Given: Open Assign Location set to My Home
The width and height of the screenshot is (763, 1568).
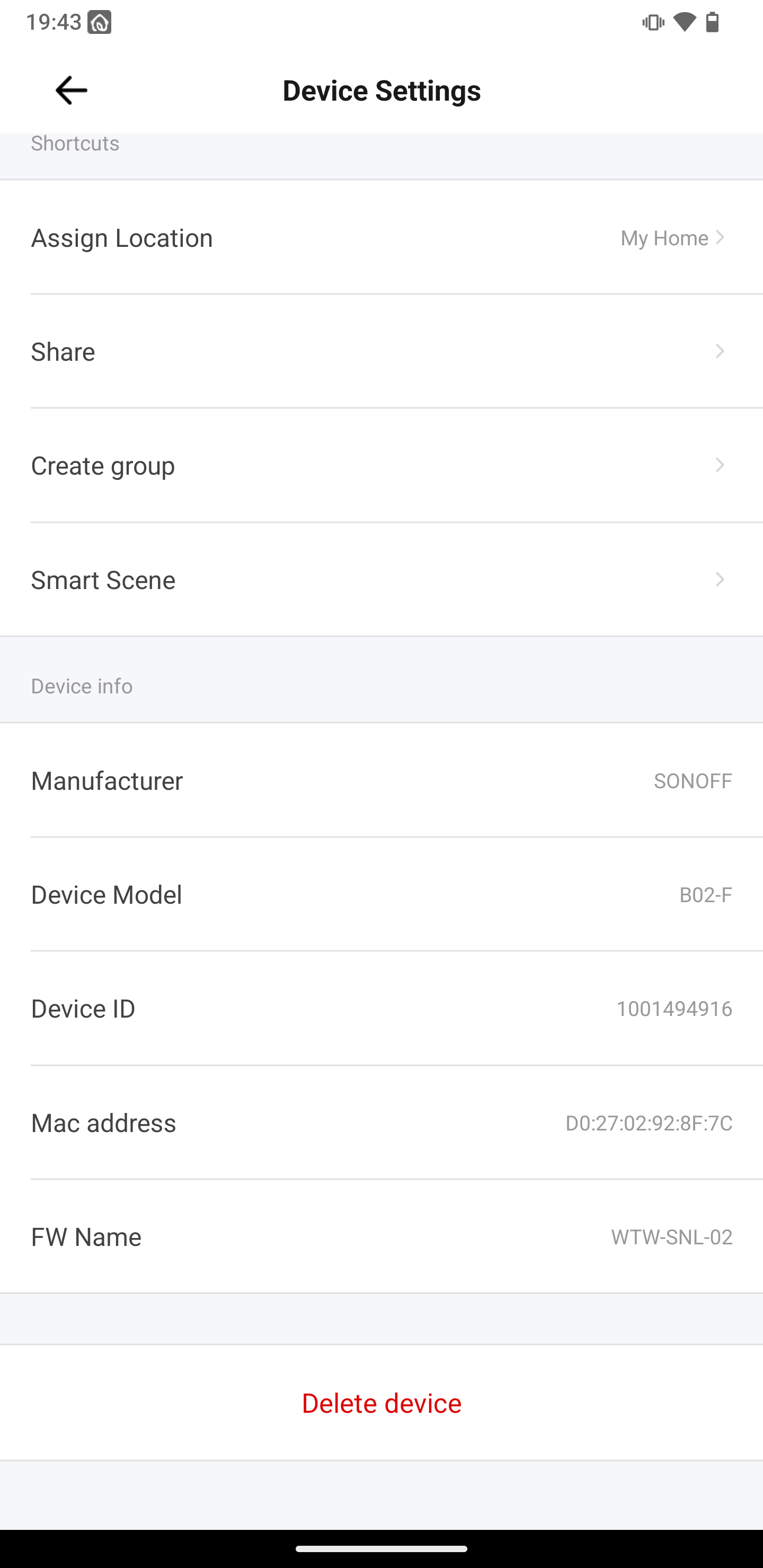Looking at the screenshot, I should click(381, 237).
